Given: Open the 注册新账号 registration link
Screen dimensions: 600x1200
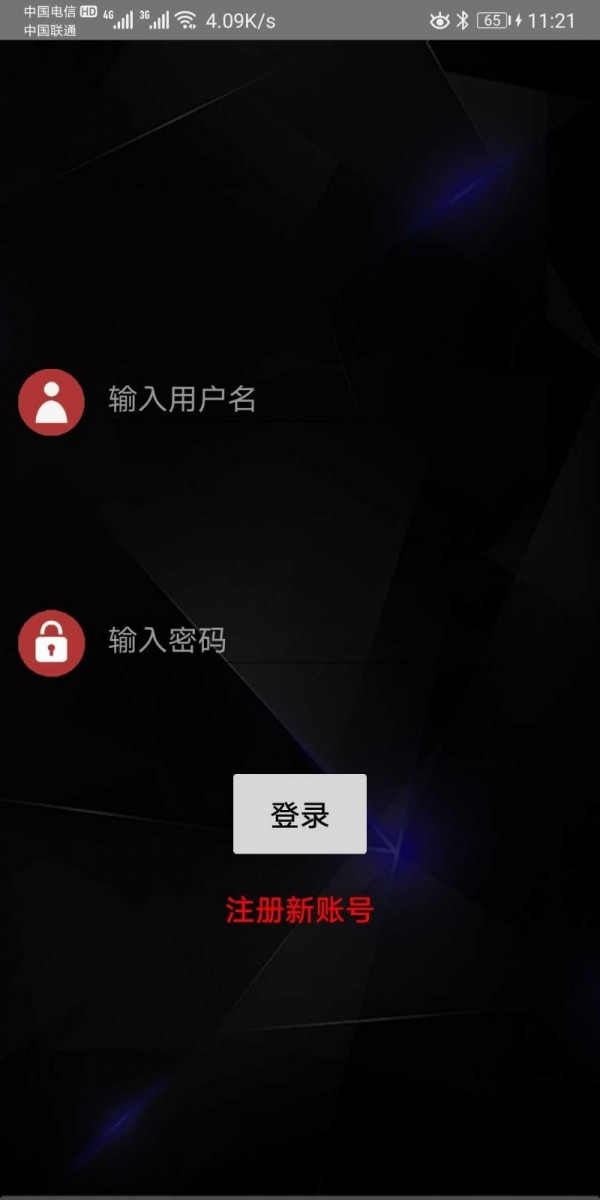Looking at the screenshot, I should point(300,910).
